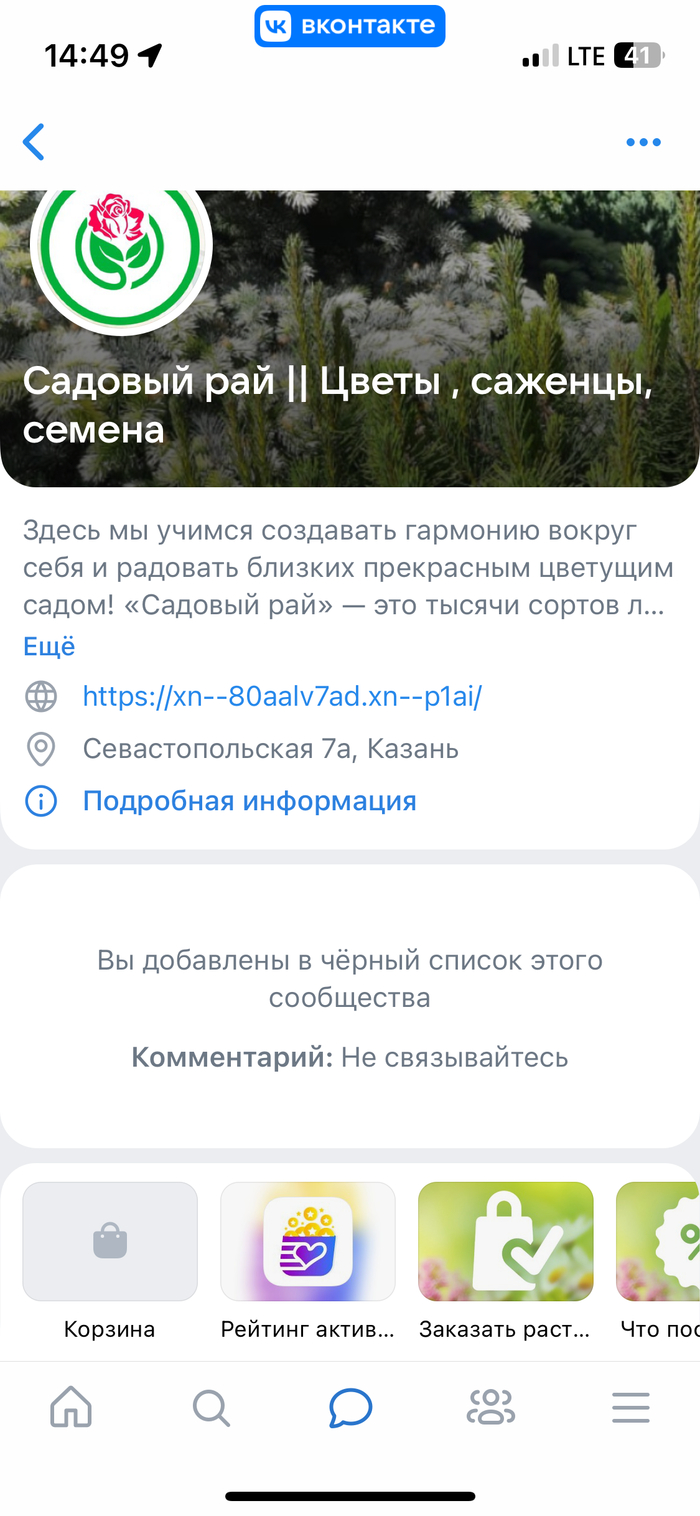This screenshot has height=1516, width=700.
Task: Open the Заказать раст… tile
Action: tap(506, 1241)
